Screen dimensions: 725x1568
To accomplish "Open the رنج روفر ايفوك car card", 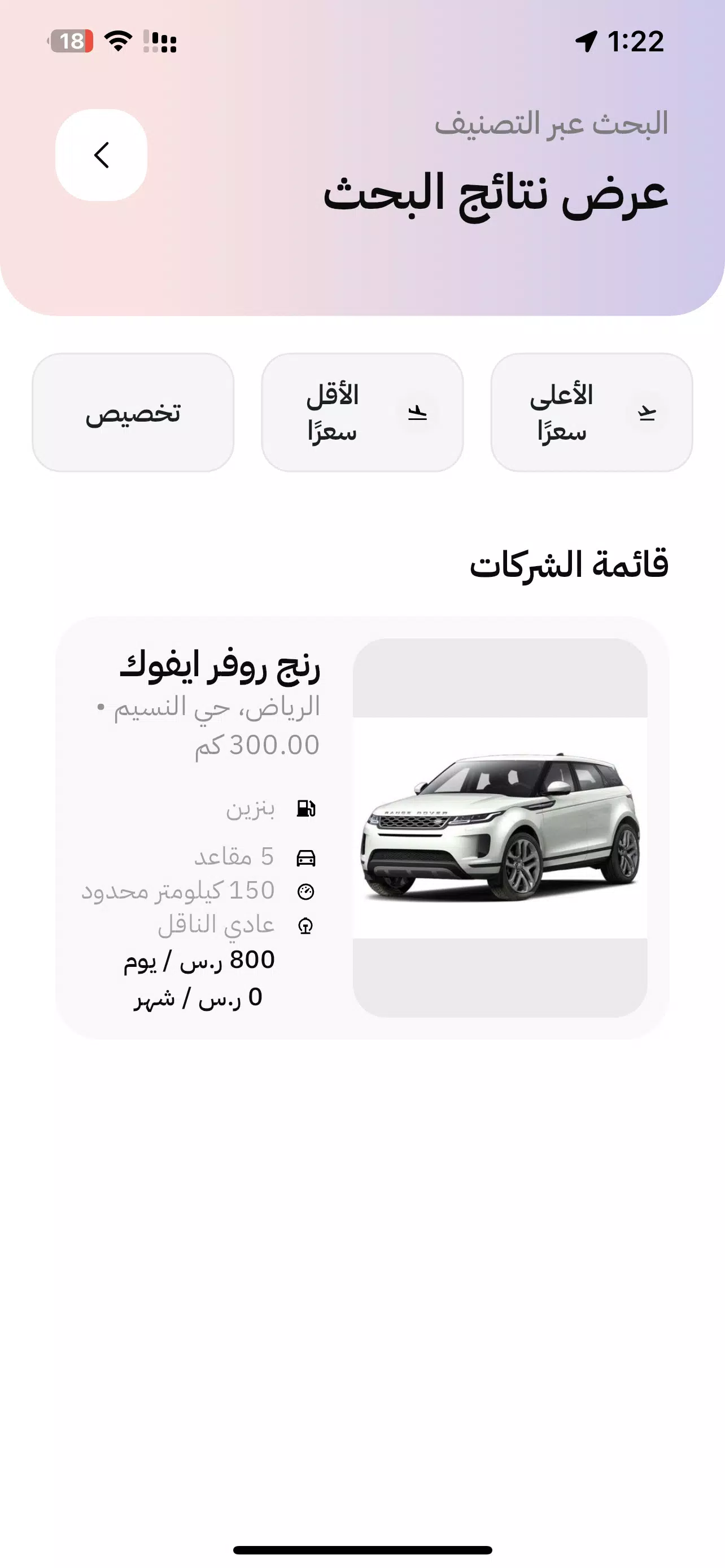I will click(x=362, y=828).
